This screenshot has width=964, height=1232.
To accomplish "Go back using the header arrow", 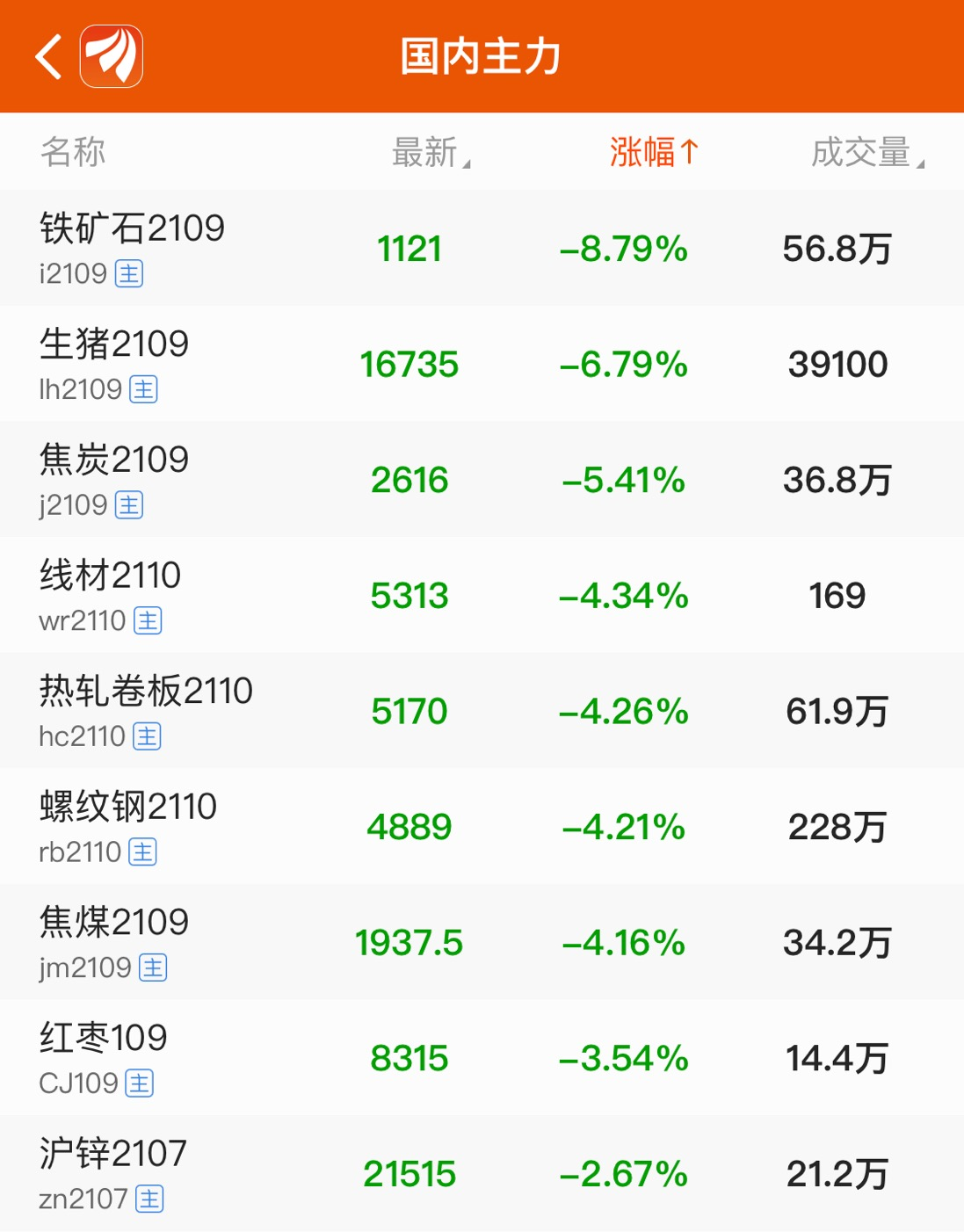I will coord(49,57).
